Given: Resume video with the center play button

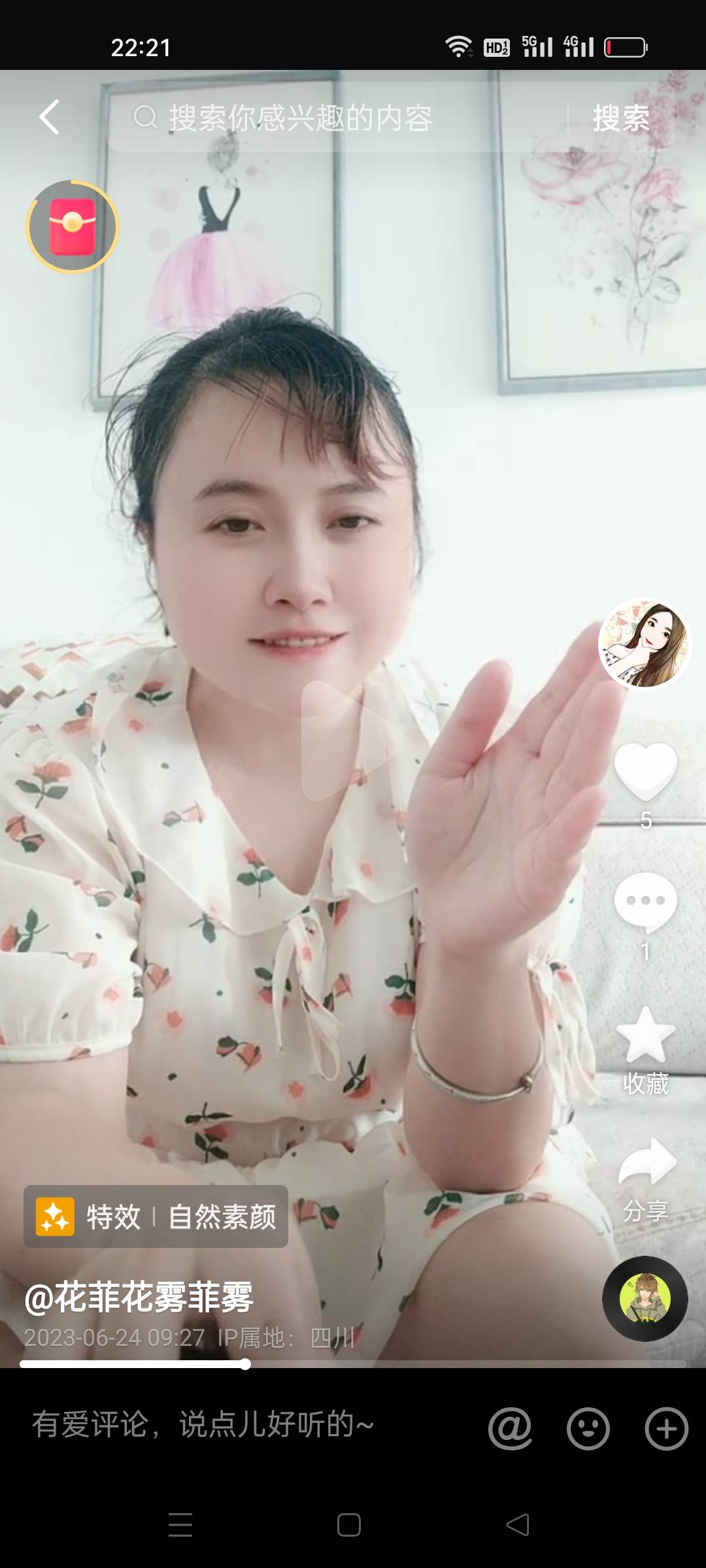Looking at the screenshot, I should point(351,740).
